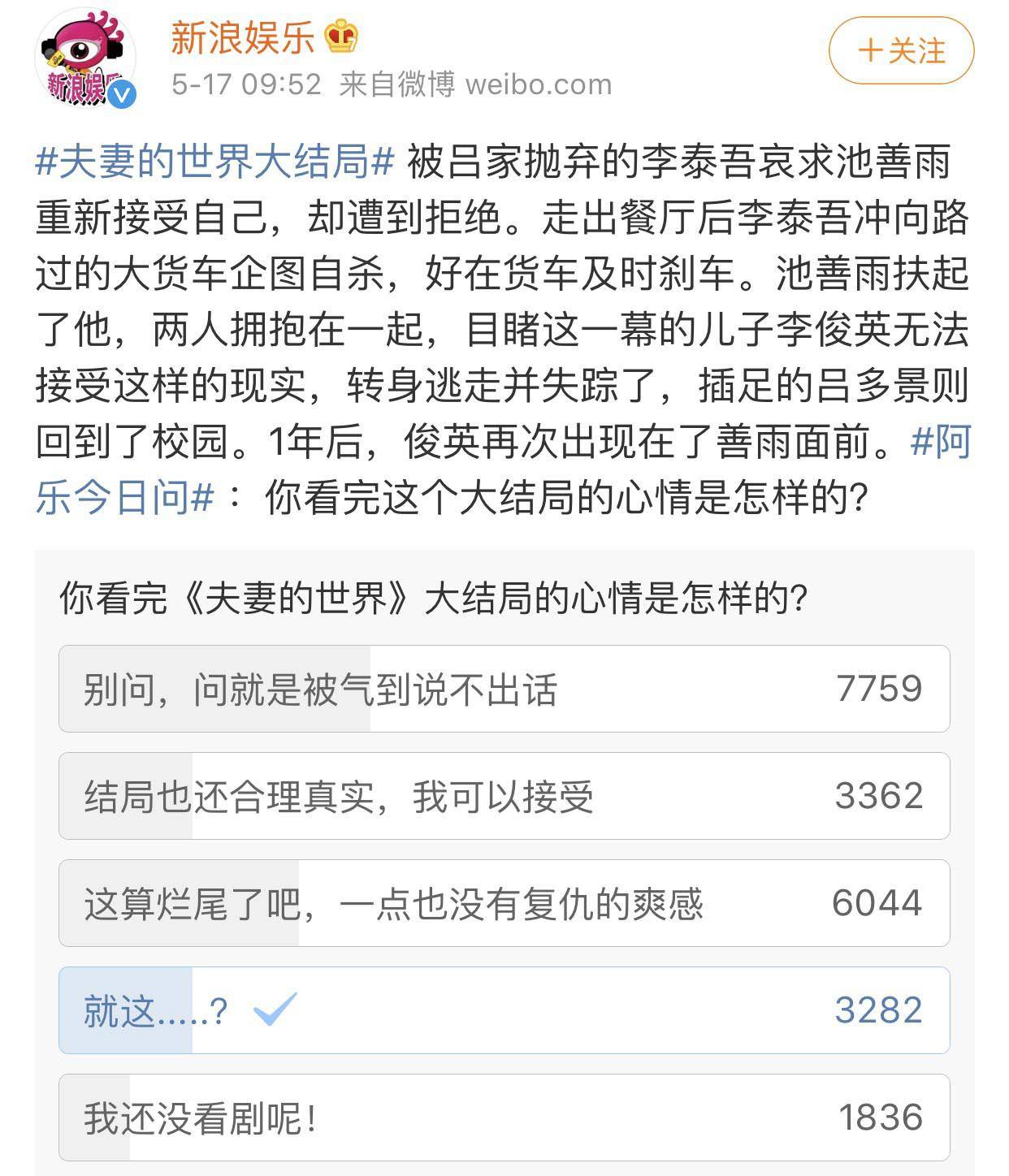Choose poll option 这算烂尾了吧
1009x1176 pixels.
[x=504, y=903]
